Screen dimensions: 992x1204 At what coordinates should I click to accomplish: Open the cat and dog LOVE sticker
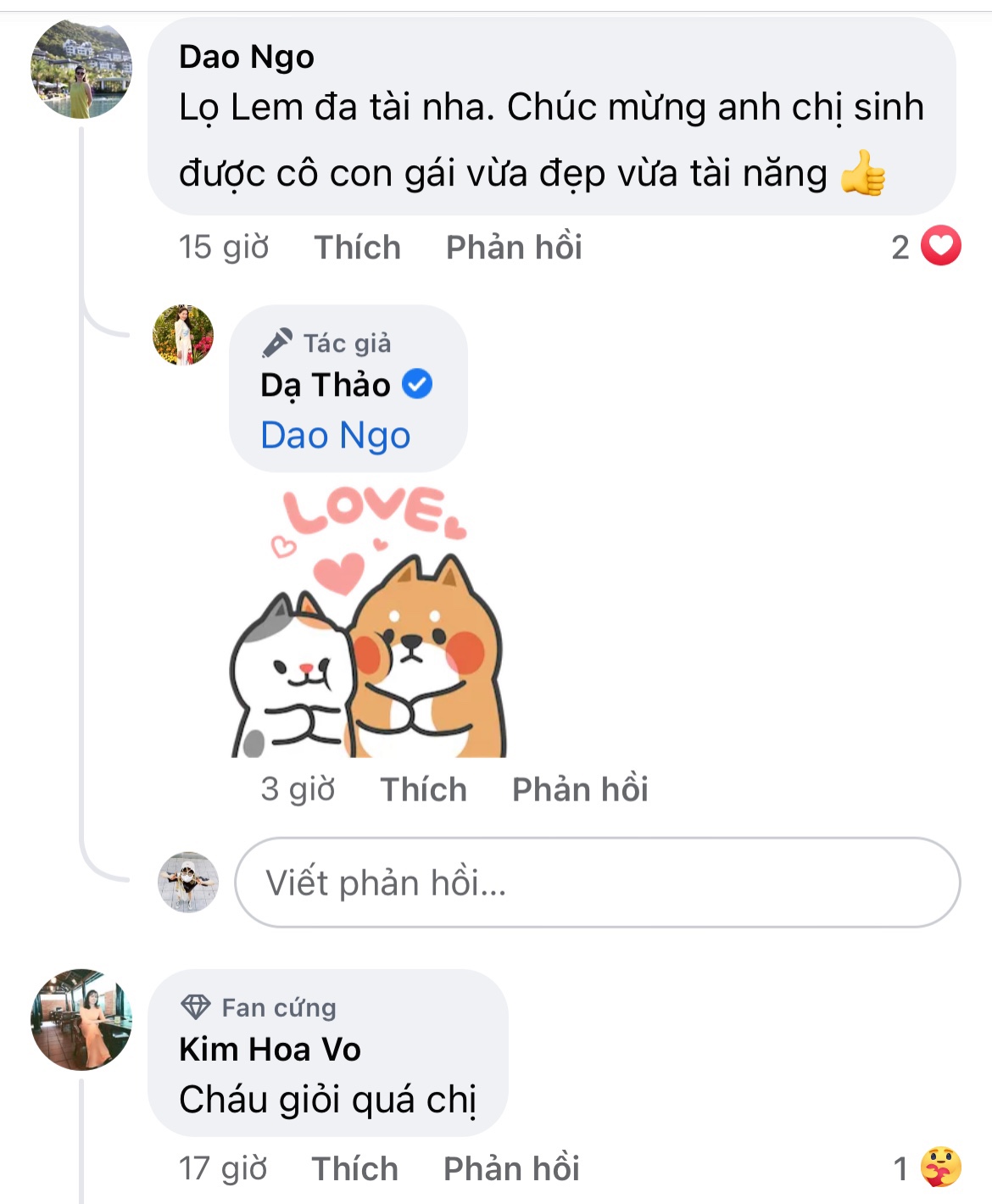(x=365, y=627)
